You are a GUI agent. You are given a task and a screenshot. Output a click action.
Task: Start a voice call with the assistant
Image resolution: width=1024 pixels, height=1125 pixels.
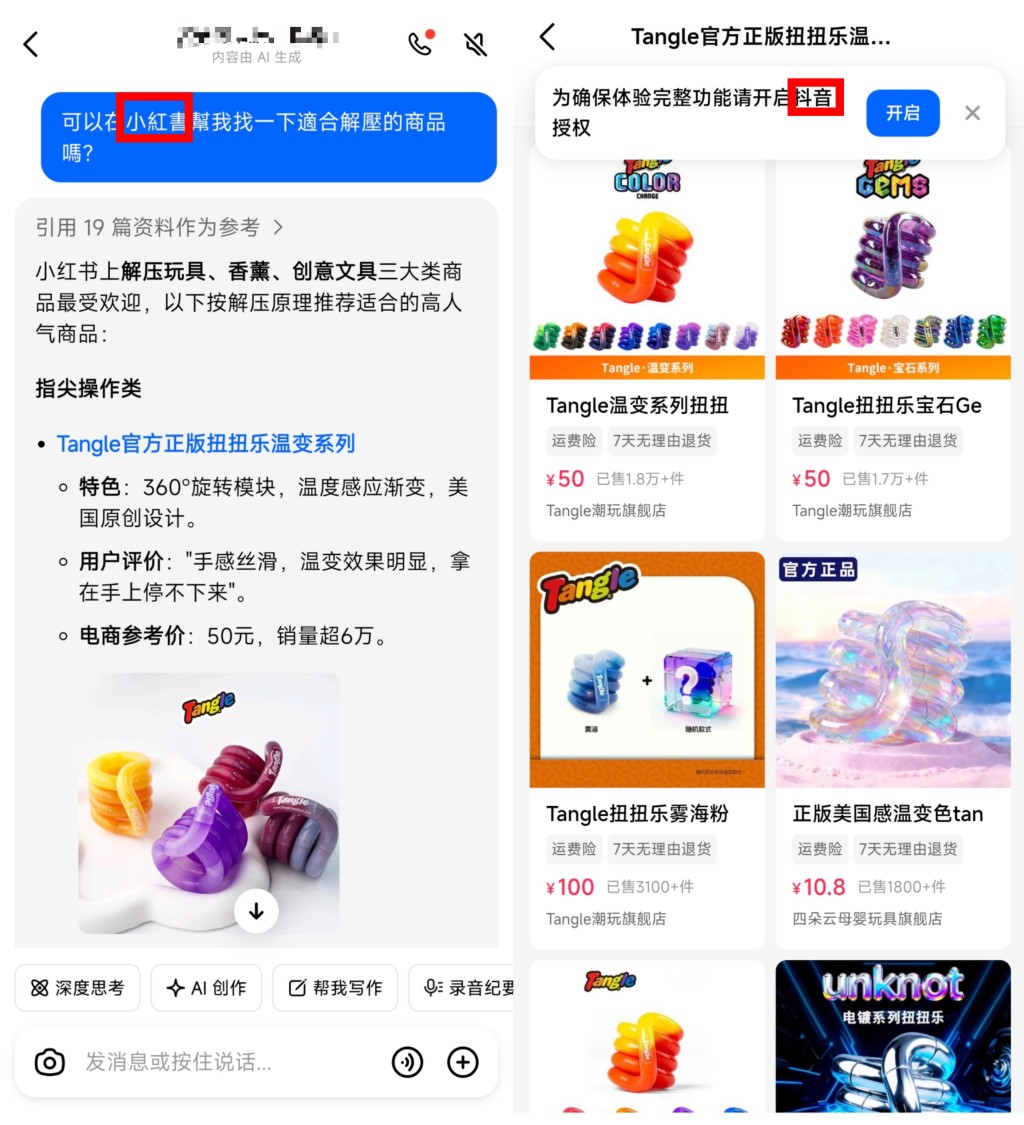(x=420, y=44)
